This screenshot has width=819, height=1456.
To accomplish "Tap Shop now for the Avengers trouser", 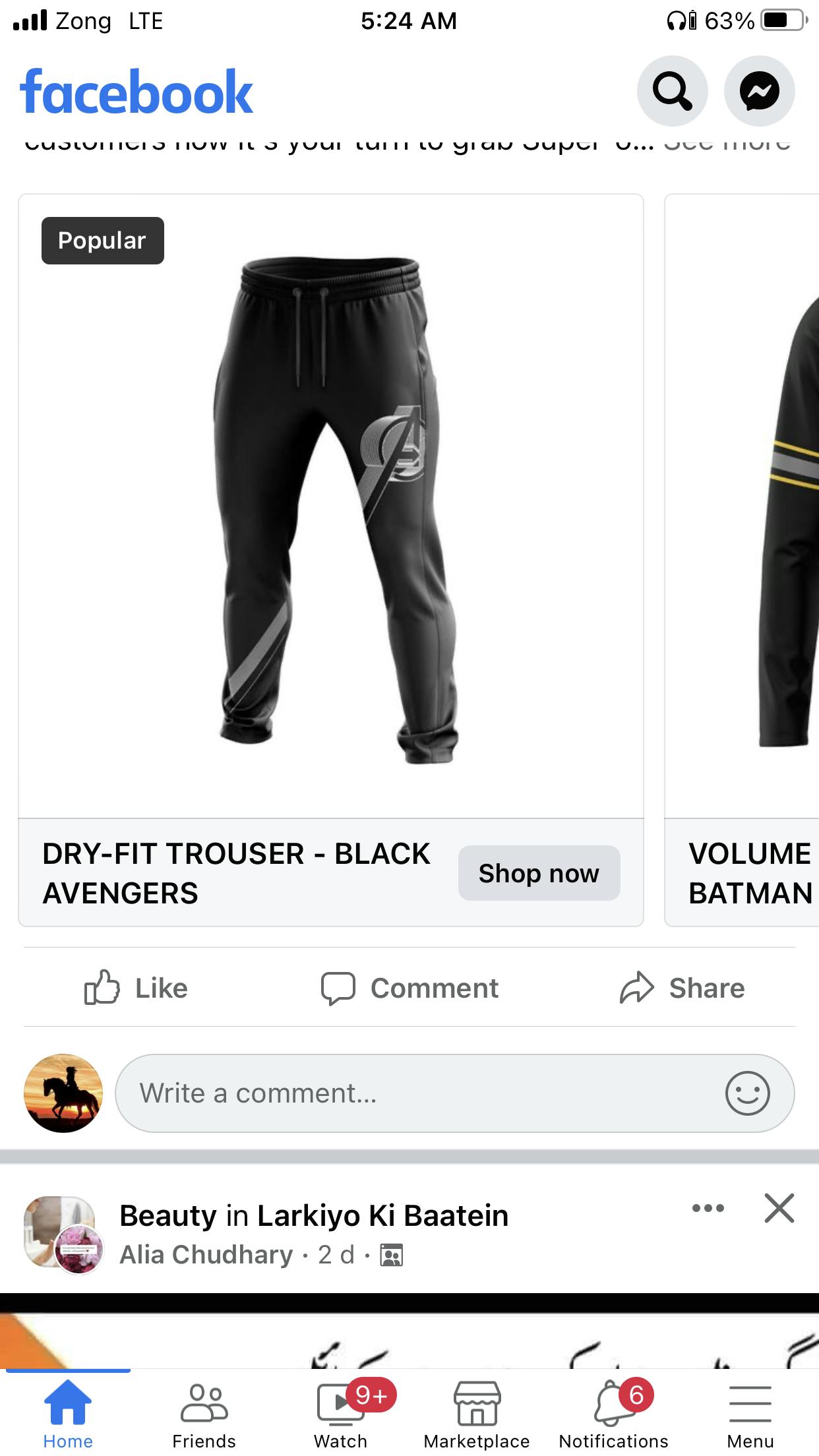I will [539, 873].
